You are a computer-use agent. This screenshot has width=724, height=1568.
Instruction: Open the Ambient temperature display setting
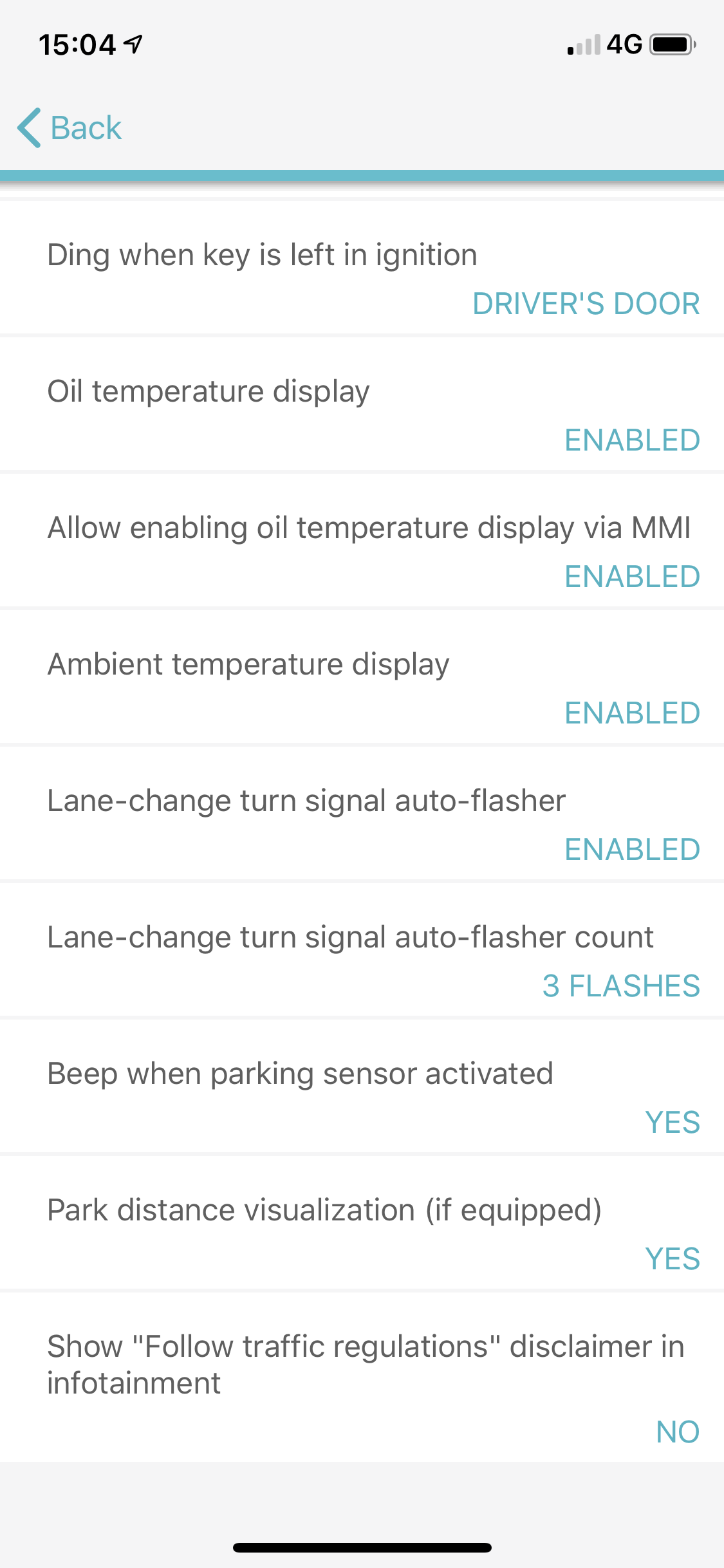(362, 677)
